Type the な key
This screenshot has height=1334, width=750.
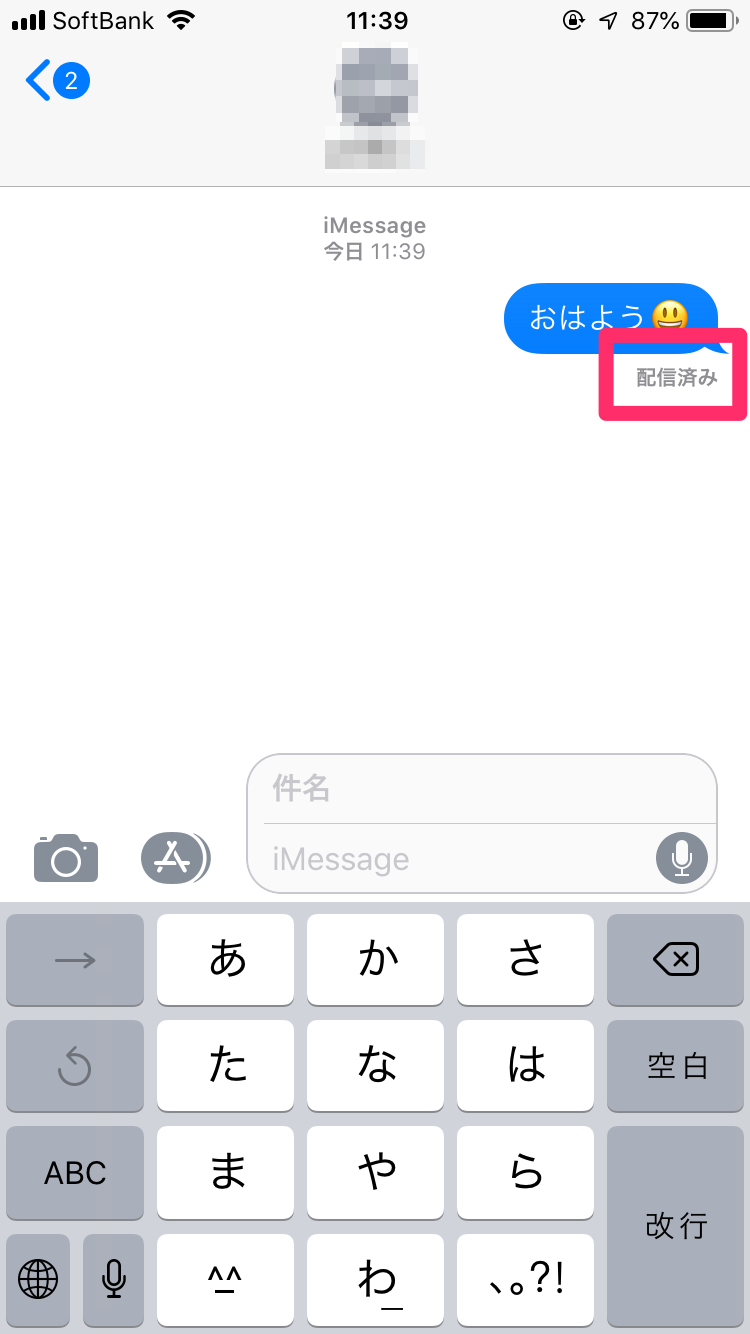coord(377,1066)
